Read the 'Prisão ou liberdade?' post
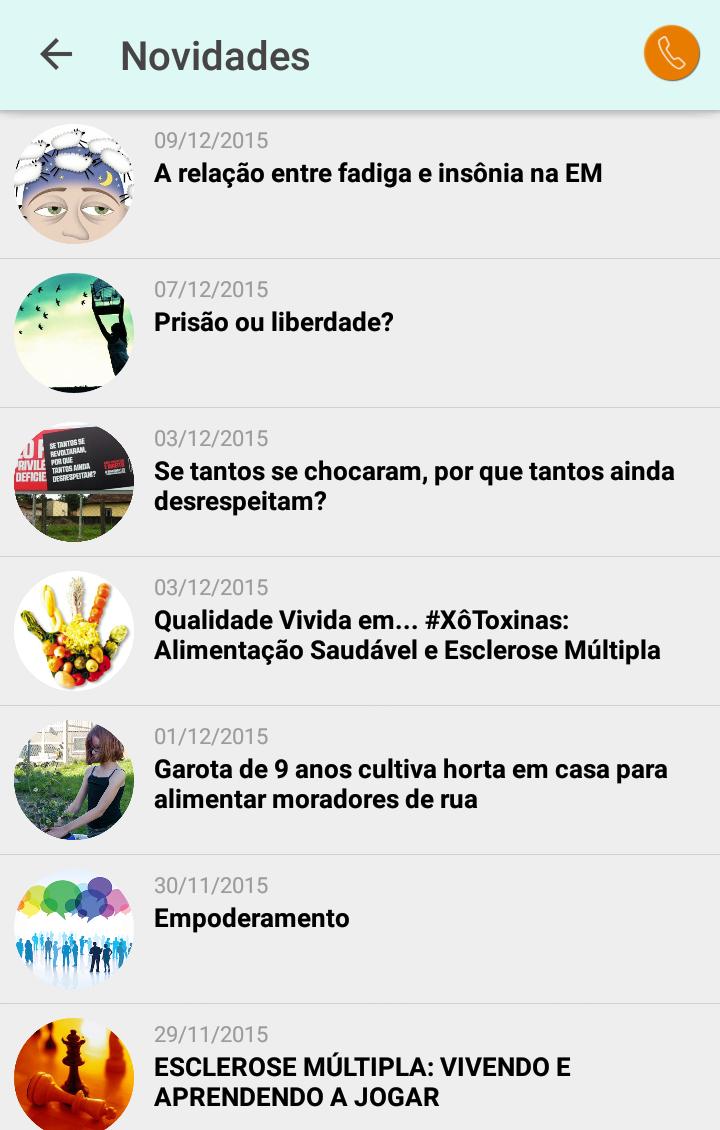Image resolution: width=720 pixels, height=1130 pixels. 274,323
